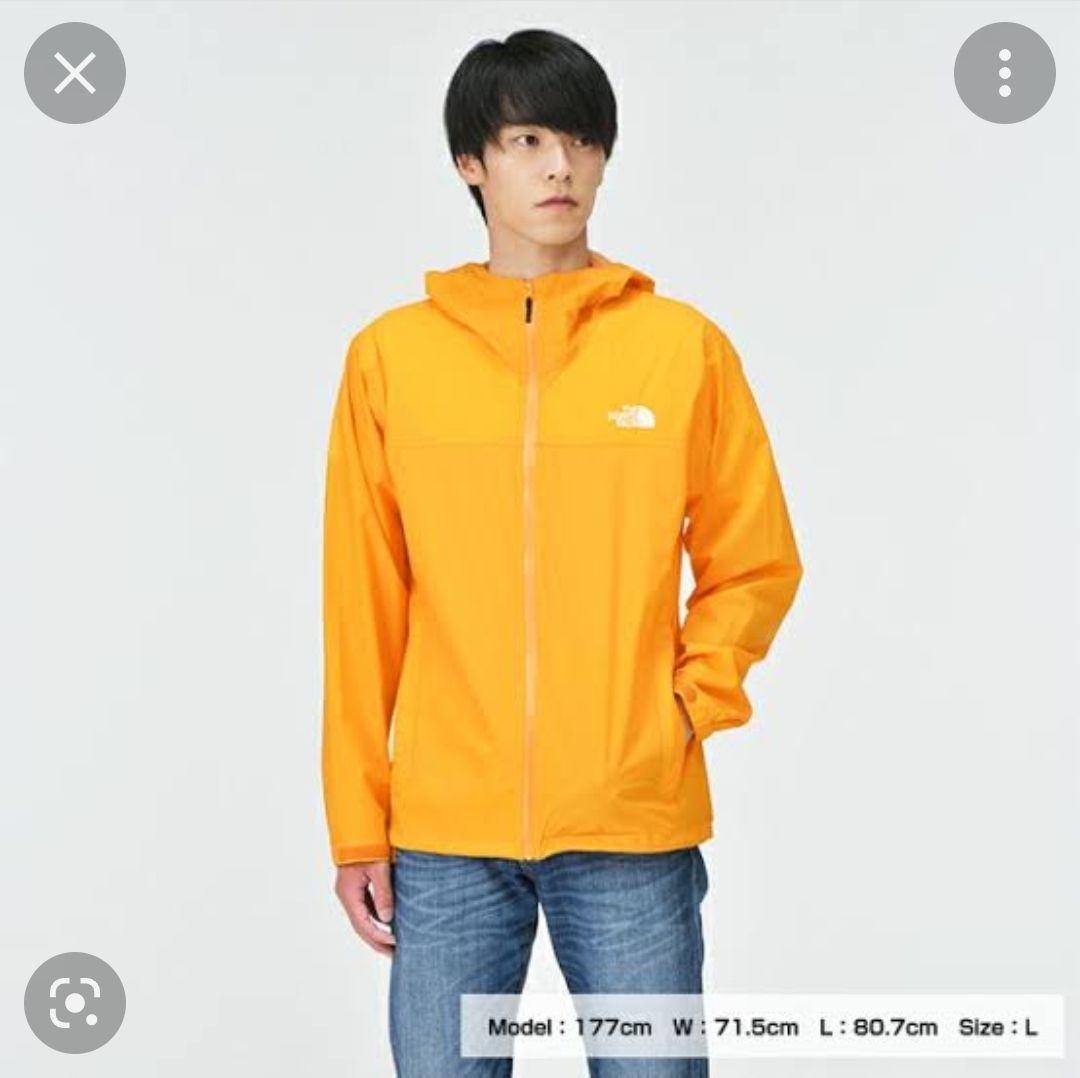1080x1078 pixels.
Task: Search this image with Lens
Action: (74, 1002)
